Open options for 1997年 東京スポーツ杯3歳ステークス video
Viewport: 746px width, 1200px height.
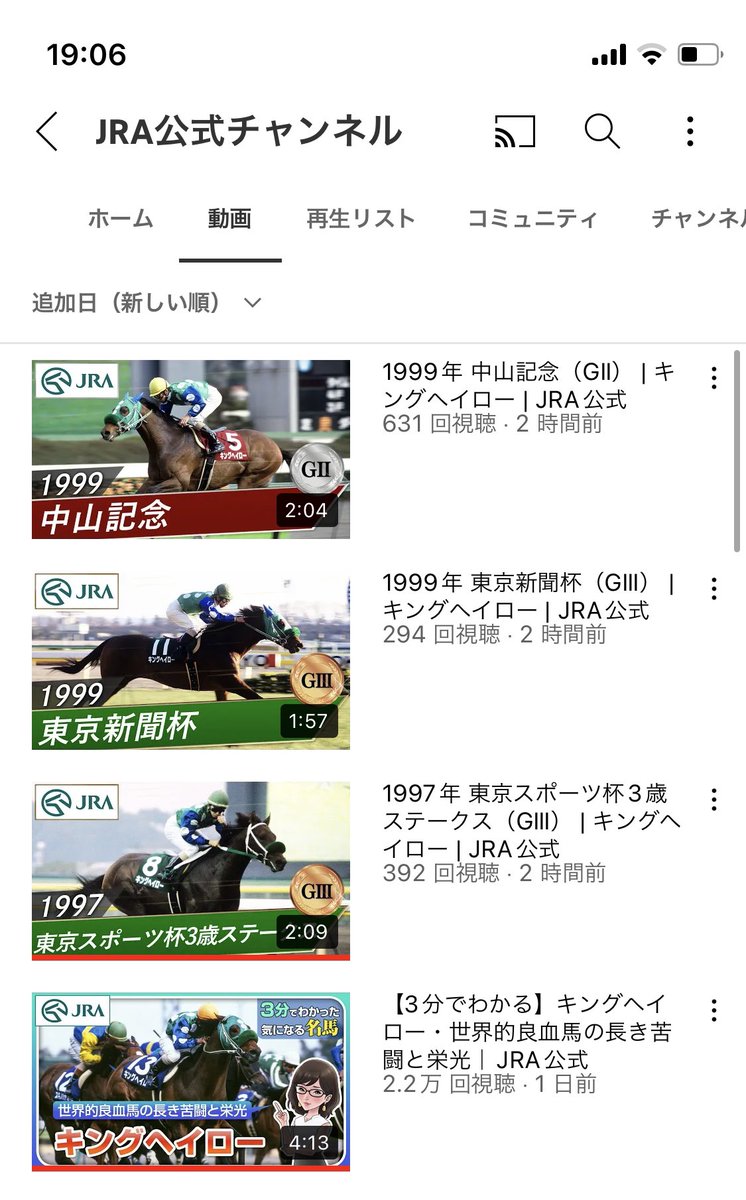[713, 799]
